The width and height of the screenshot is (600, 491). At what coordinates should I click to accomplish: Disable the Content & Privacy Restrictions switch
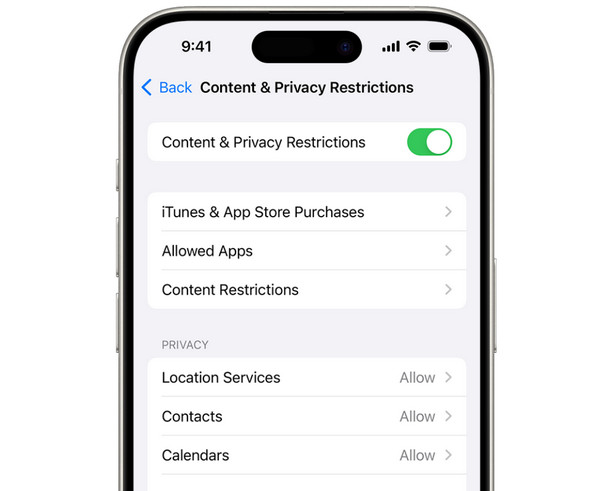[x=429, y=142]
